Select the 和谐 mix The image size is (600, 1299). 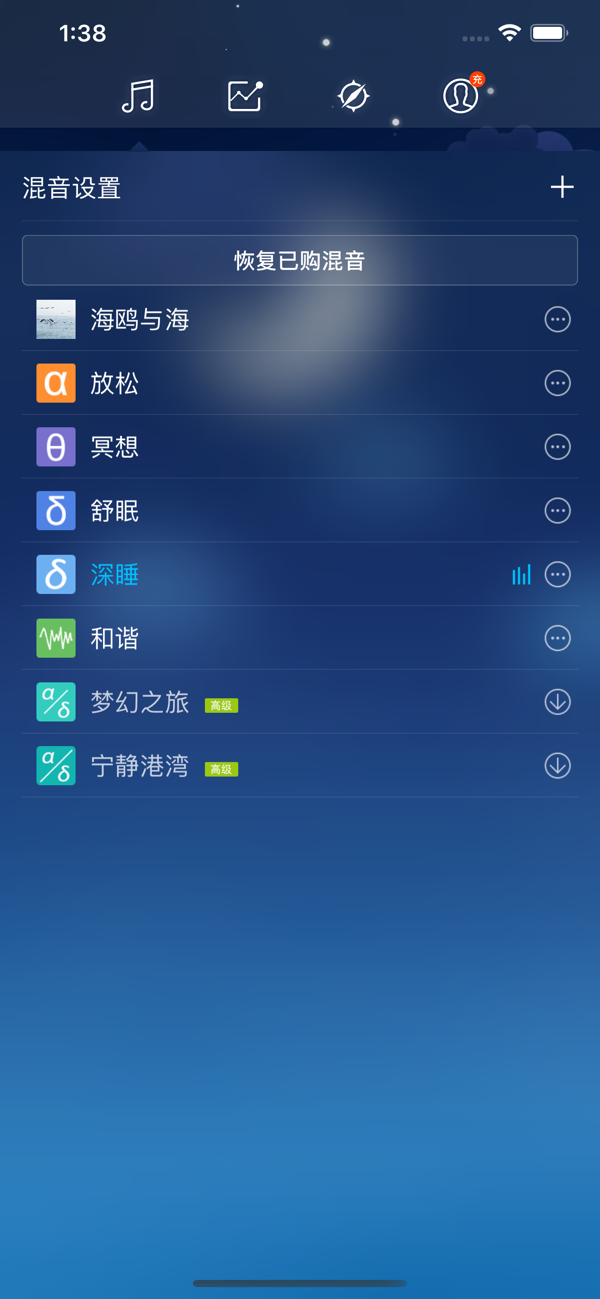point(115,638)
